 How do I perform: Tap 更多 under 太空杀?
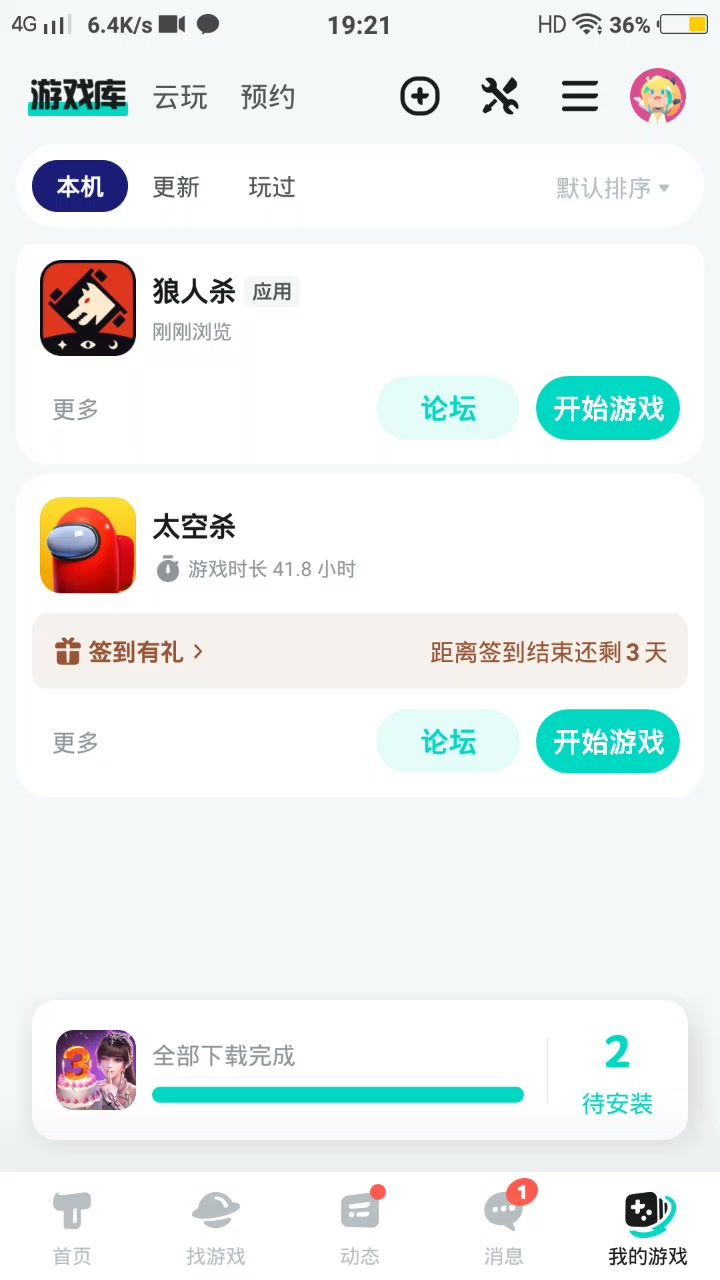pyautogui.click(x=76, y=742)
